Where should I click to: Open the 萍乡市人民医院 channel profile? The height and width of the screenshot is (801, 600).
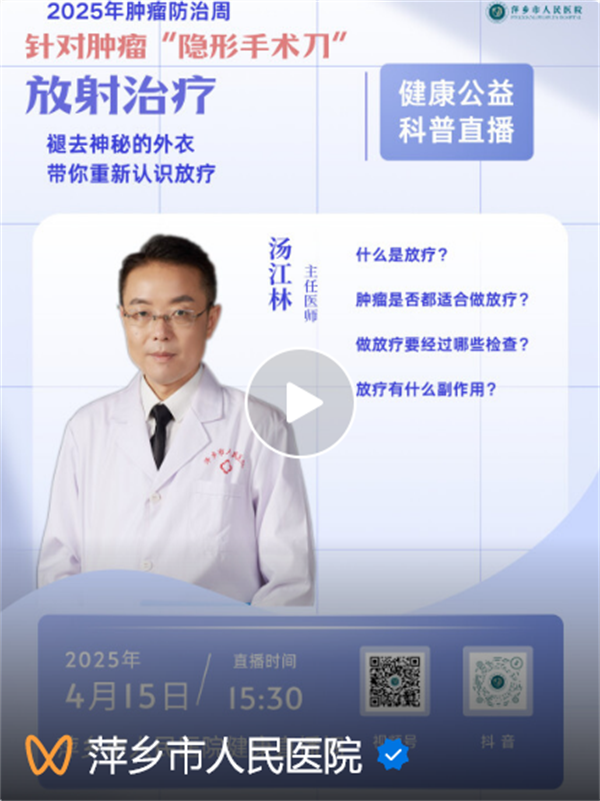[225, 756]
